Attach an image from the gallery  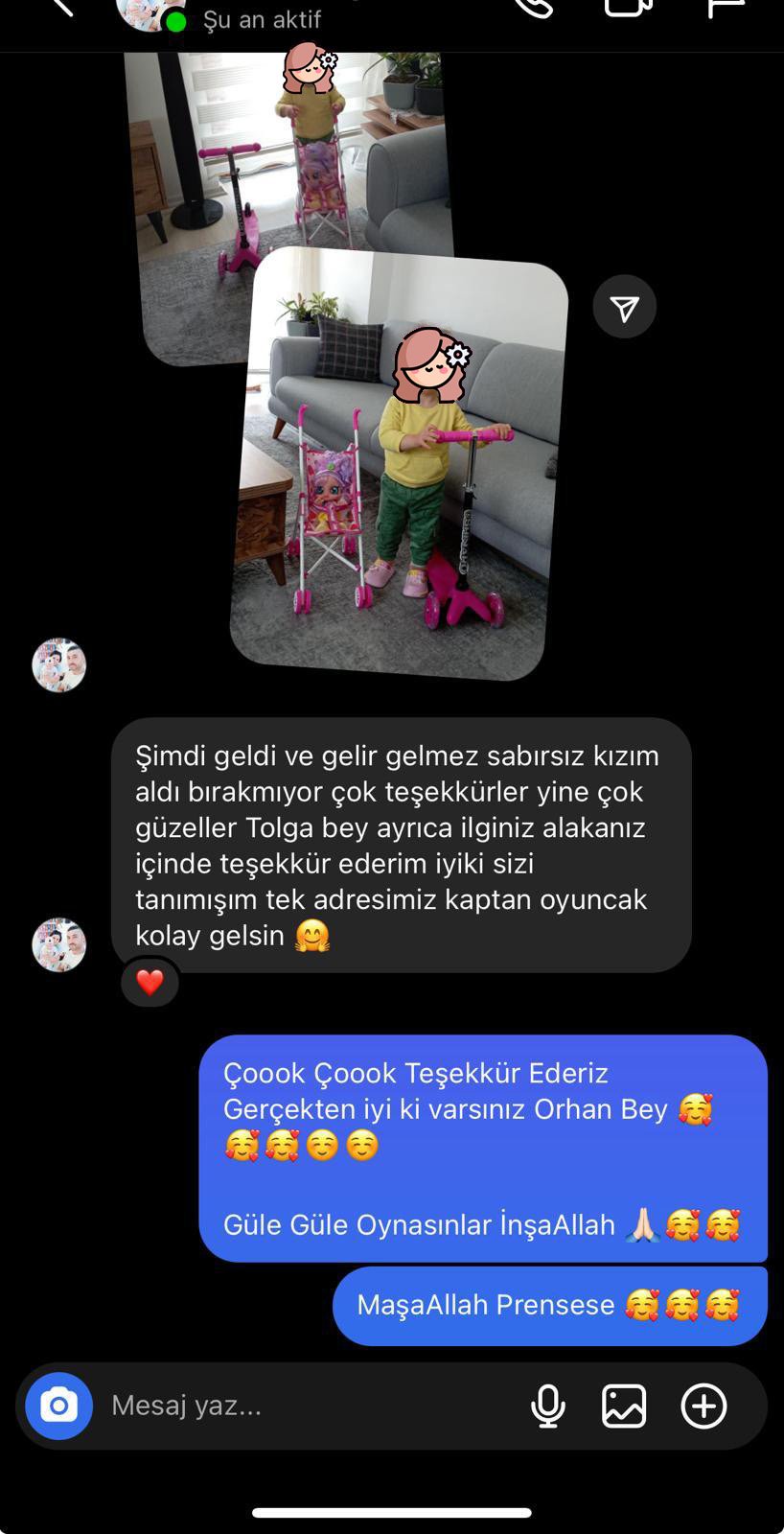point(624,1406)
